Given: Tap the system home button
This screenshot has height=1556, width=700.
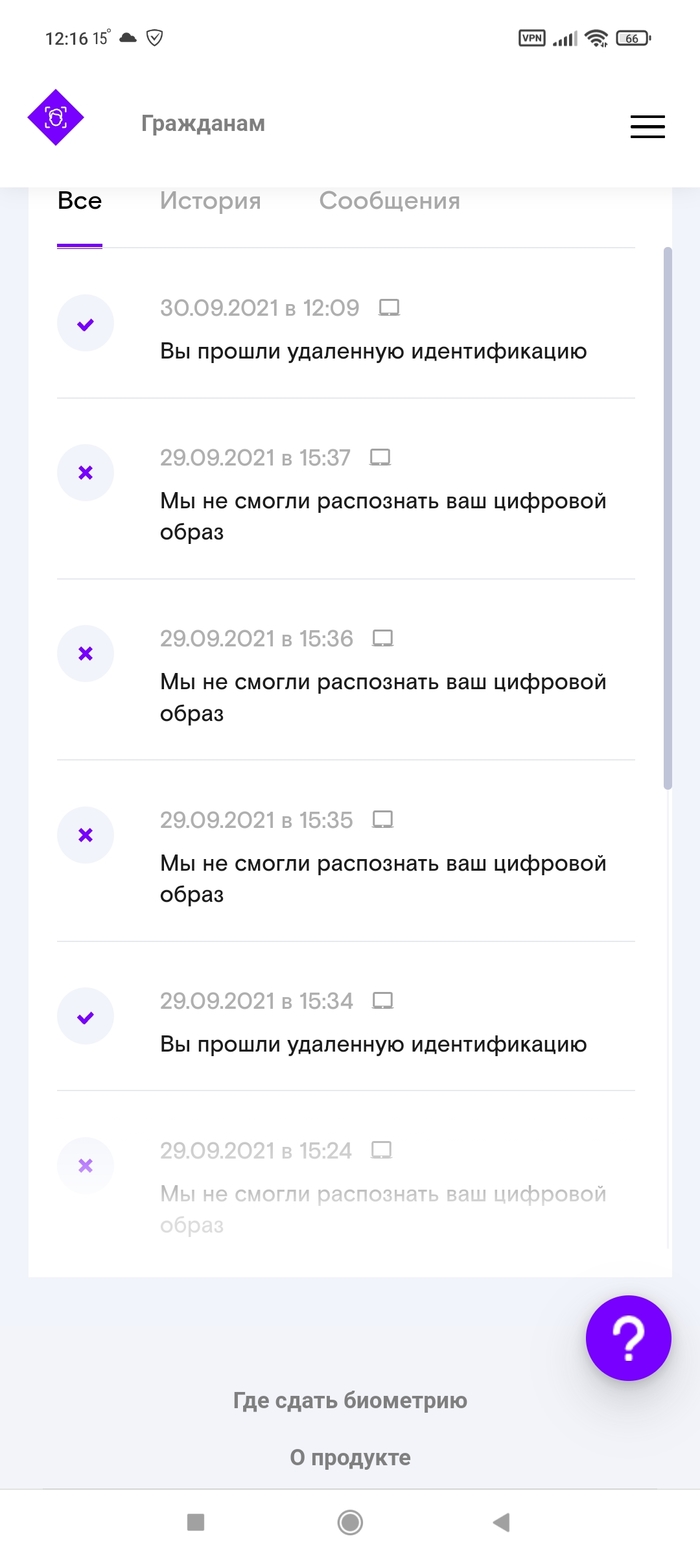Looking at the screenshot, I should coord(350,1522).
